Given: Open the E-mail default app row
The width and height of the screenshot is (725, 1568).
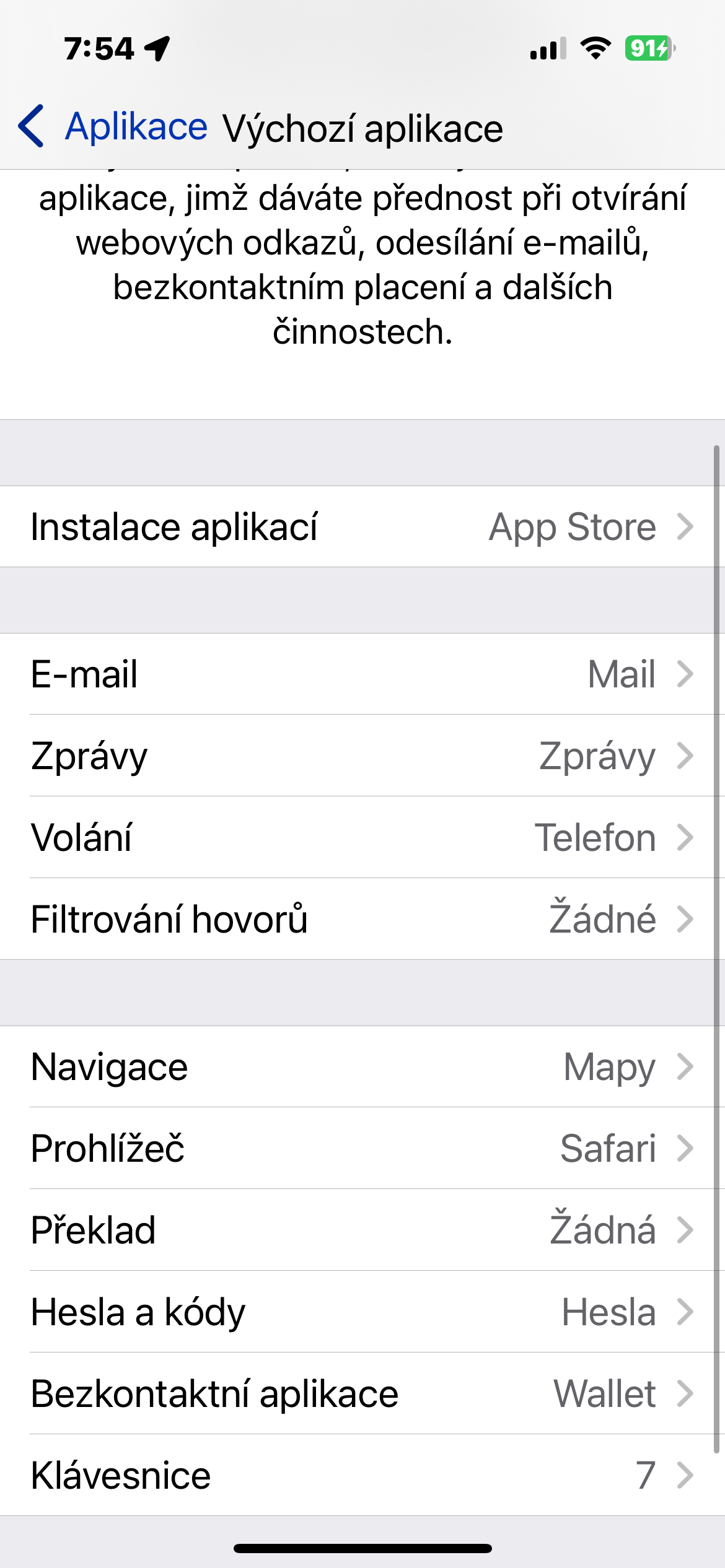Looking at the screenshot, I should 362,674.
